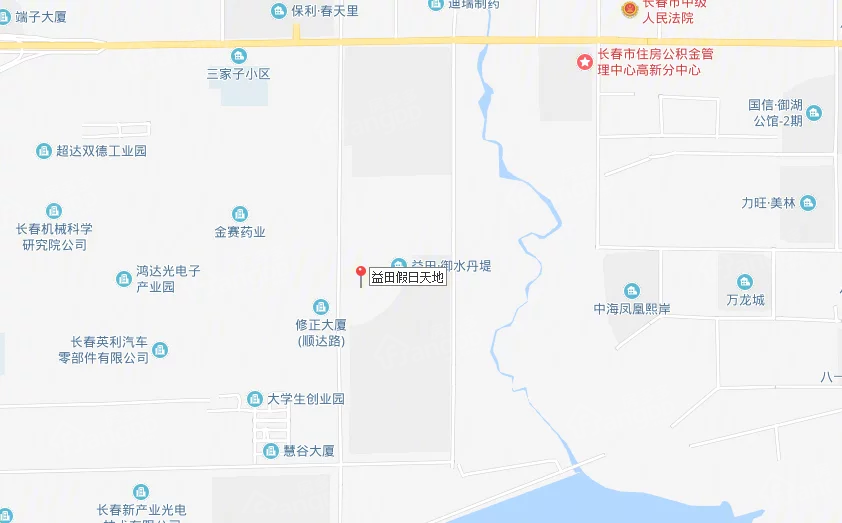842x523 pixels.
Task: Tap the 修正大厦 (顺达路) marker
Action: coord(320,307)
